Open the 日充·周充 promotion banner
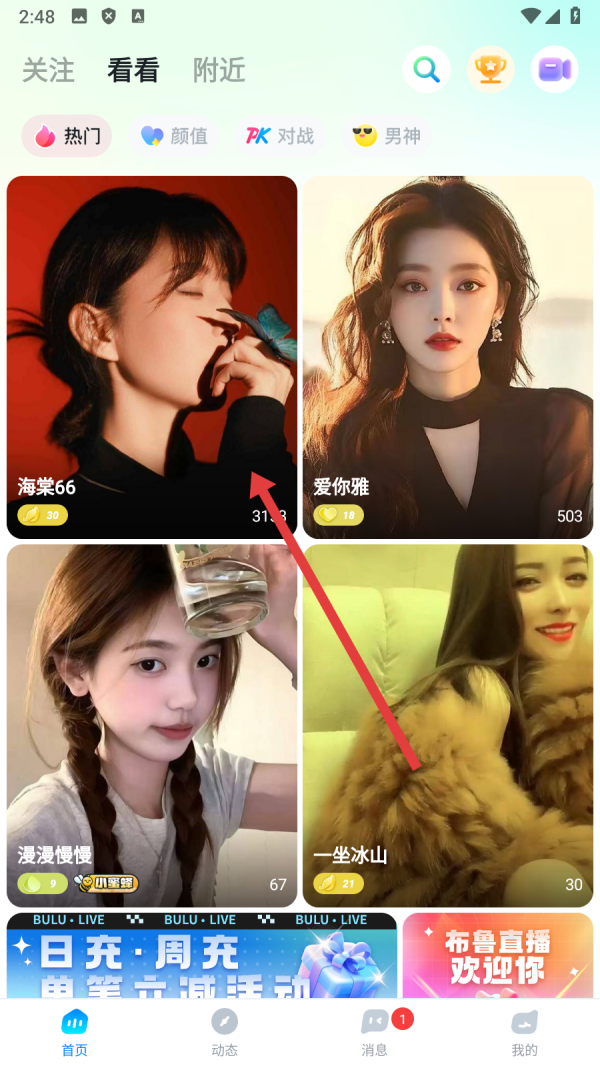The height and width of the screenshot is (1066, 600). click(x=202, y=956)
